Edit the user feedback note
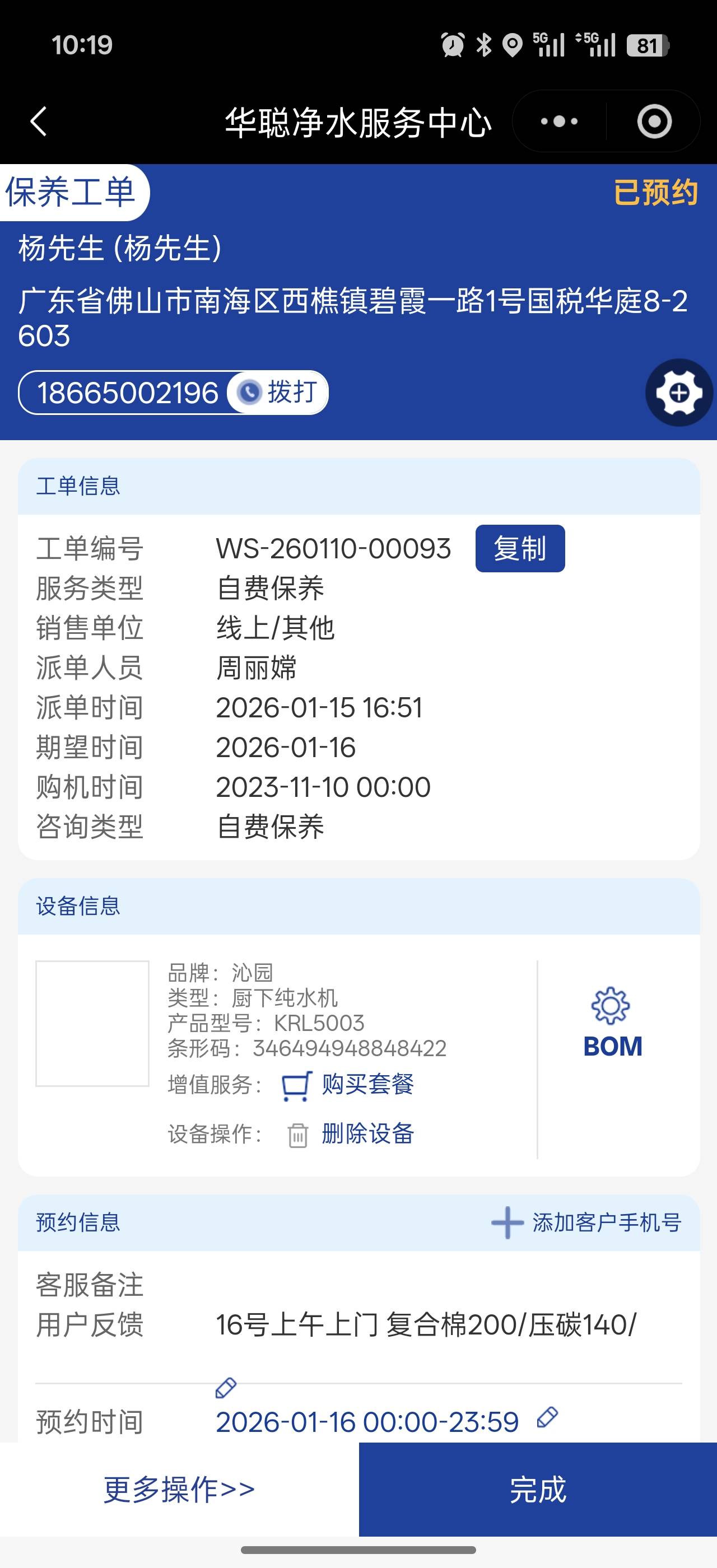Viewport: 717px width, 1568px height. [x=226, y=1388]
